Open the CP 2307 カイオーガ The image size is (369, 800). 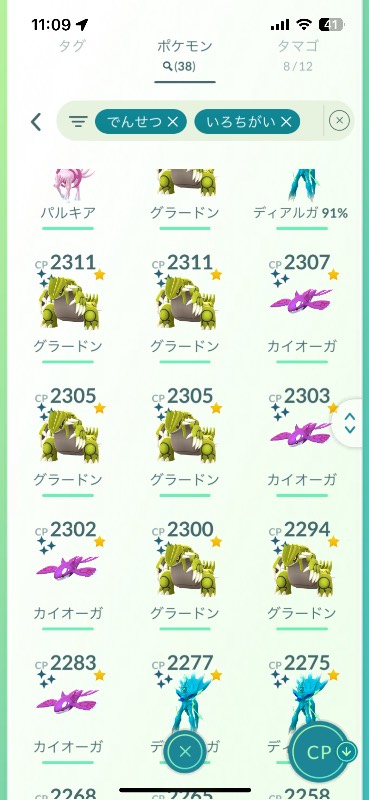[x=302, y=307]
